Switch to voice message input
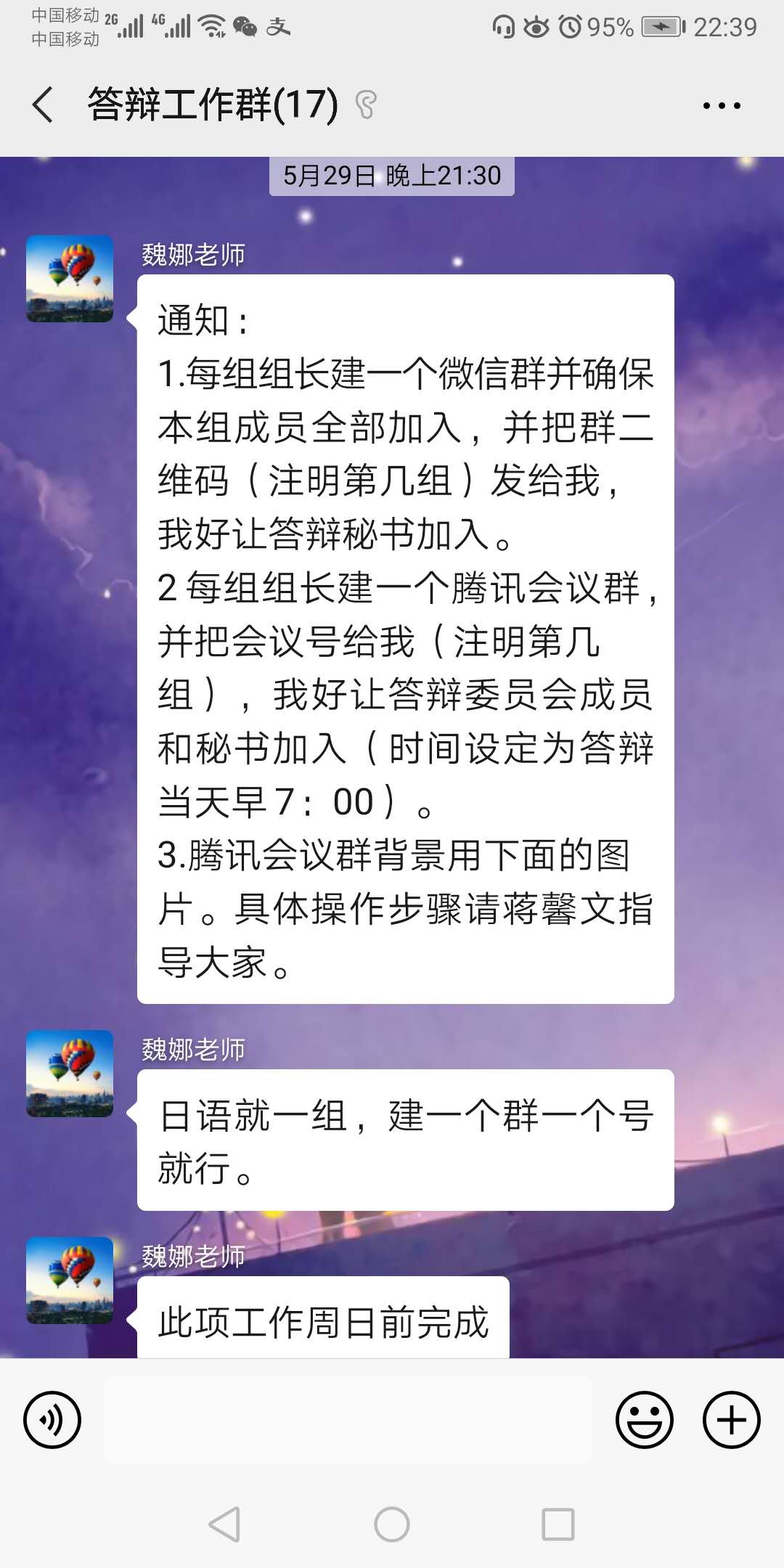This screenshot has height=1568, width=784. (52, 1420)
